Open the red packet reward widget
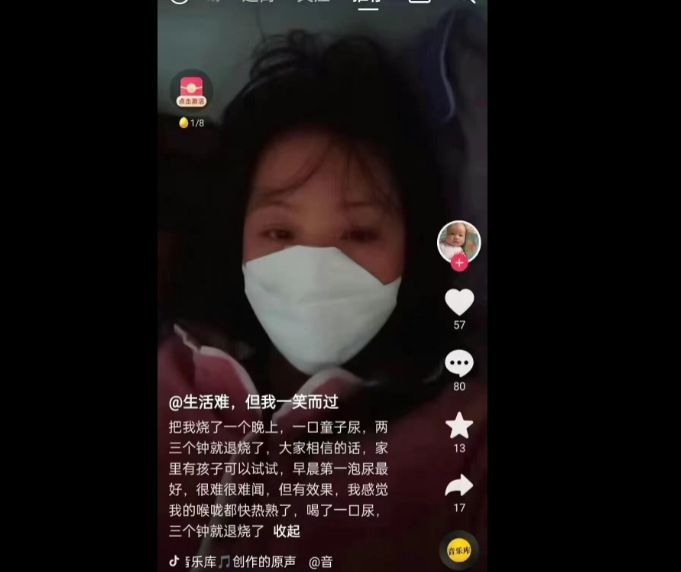Viewport: 681px width, 572px height. pos(191,90)
